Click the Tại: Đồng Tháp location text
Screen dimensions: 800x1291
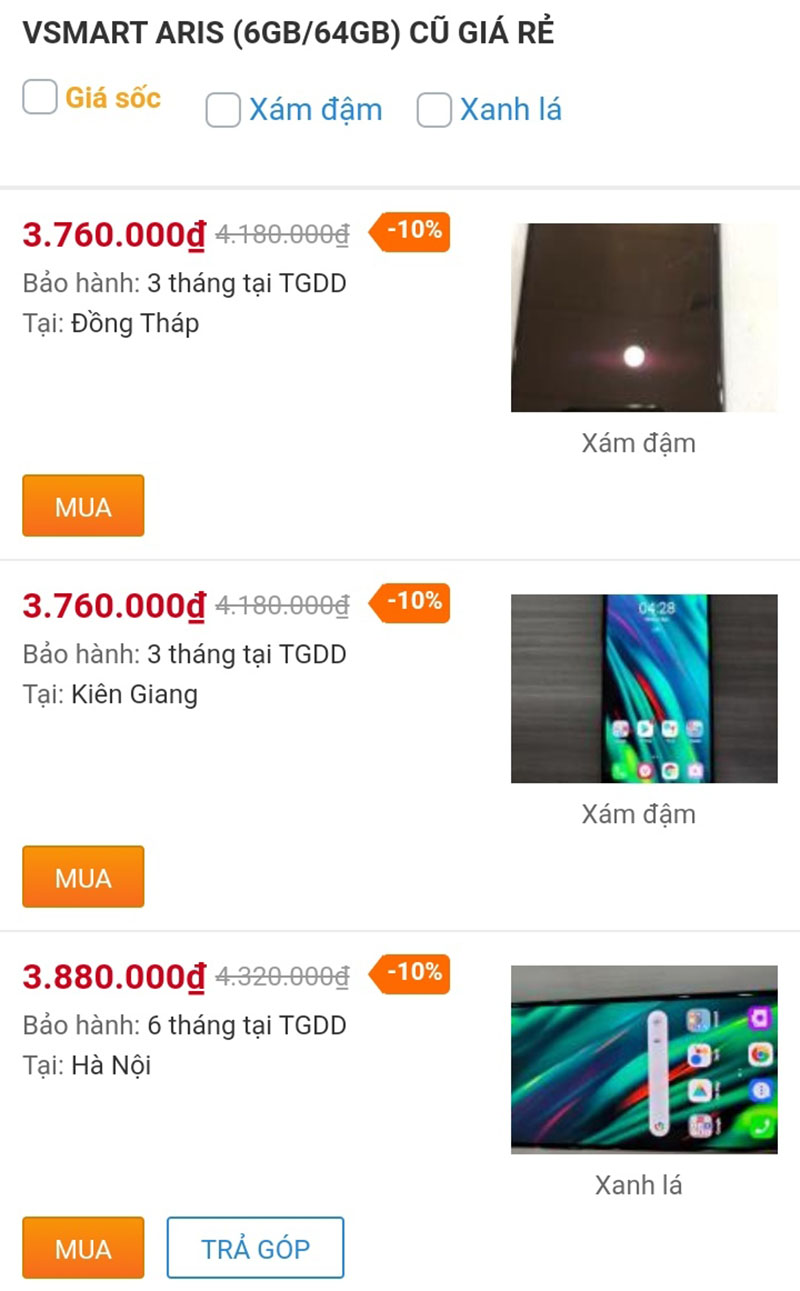[x=112, y=323]
